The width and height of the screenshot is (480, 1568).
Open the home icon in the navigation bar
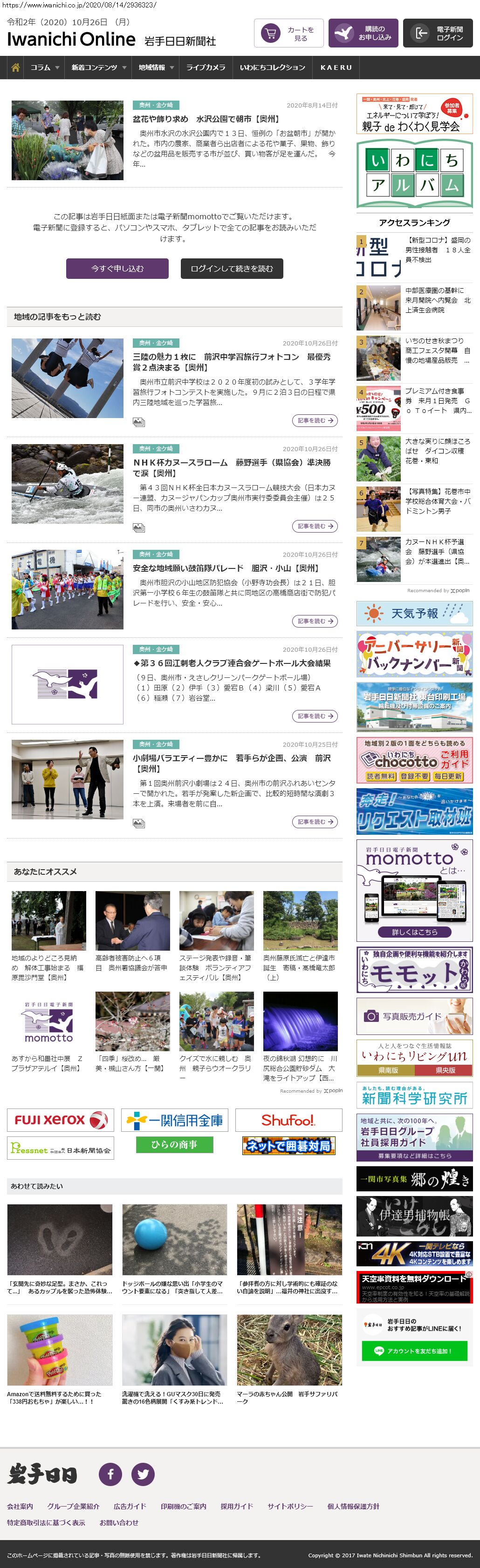pyautogui.click(x=15, y=68)
